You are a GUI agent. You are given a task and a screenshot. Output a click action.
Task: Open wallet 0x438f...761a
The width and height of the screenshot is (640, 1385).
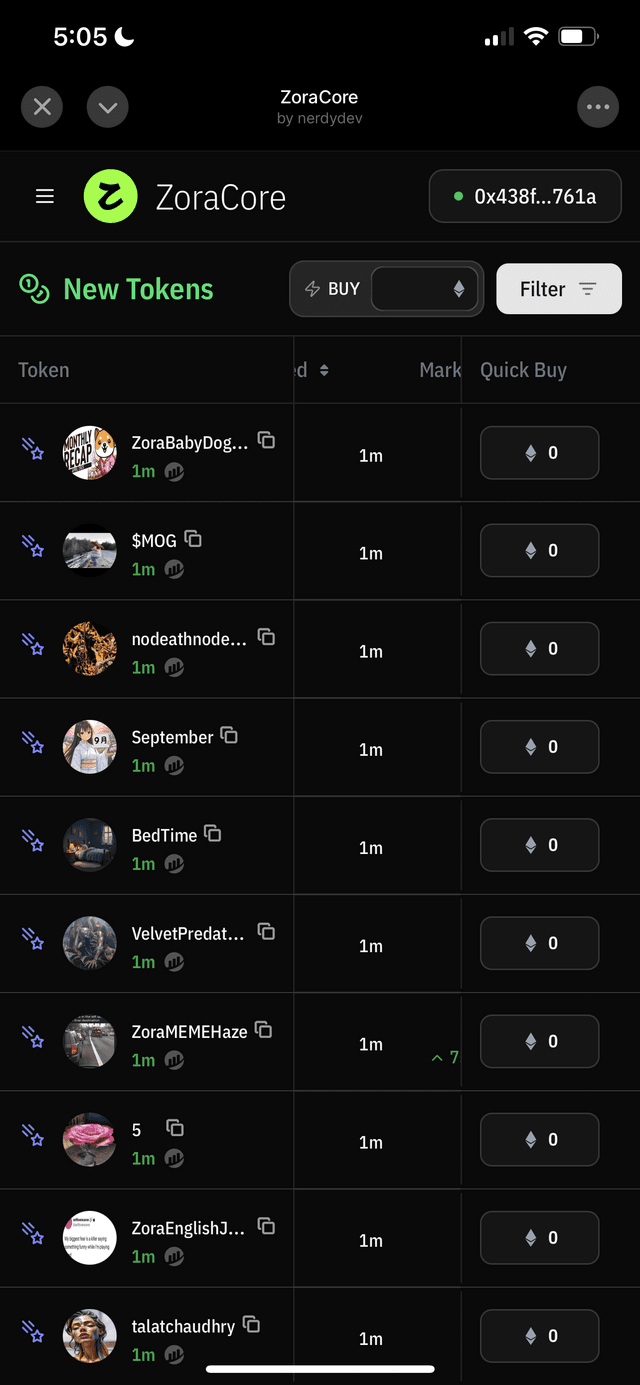pos(525,197)
